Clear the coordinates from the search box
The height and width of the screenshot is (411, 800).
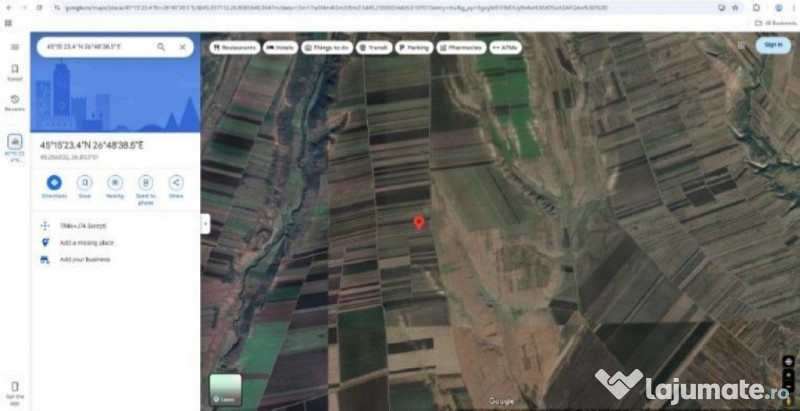click(182, 47)
